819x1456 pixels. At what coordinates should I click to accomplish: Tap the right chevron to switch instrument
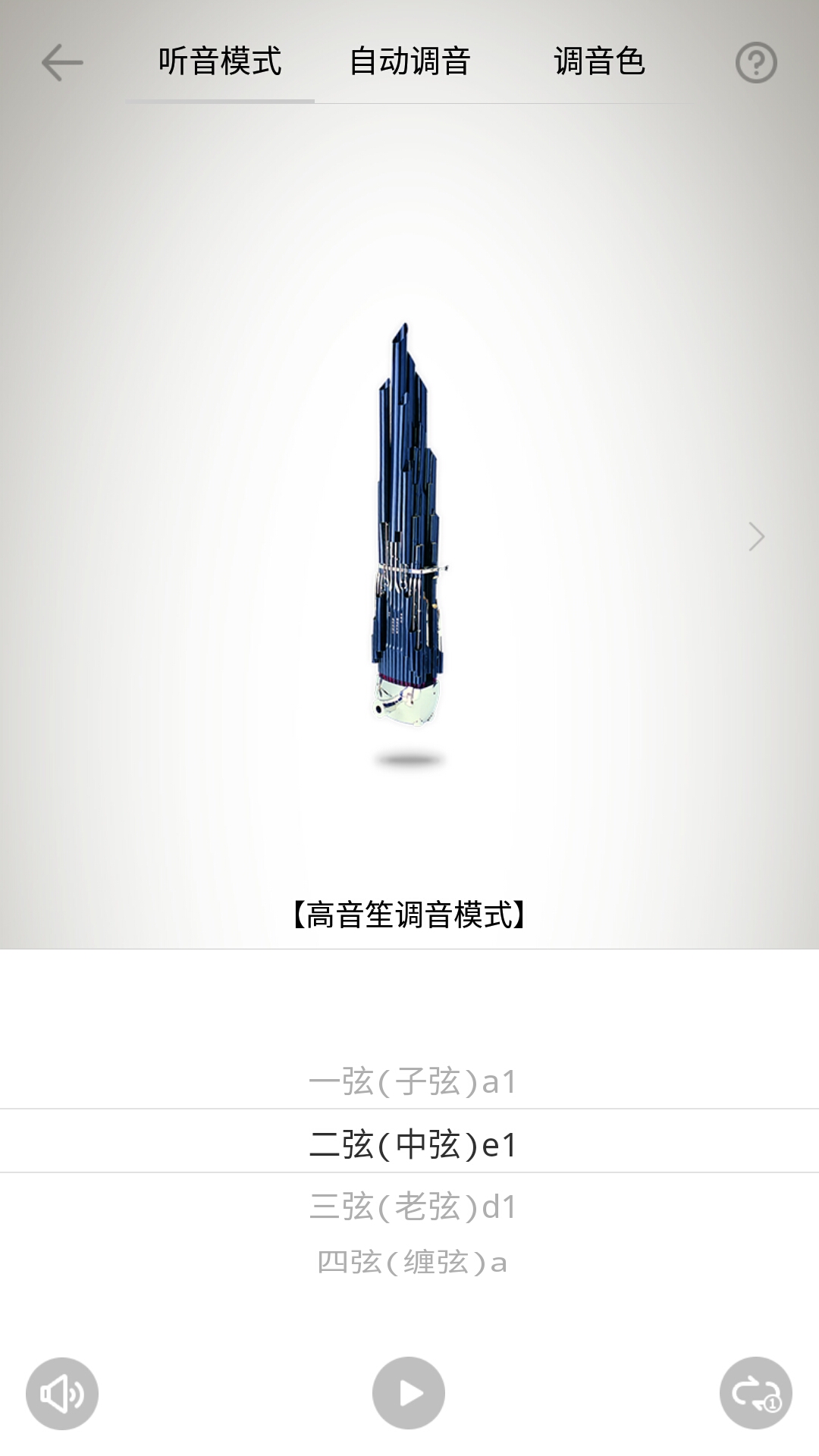pyautogui.click(x=758, y=536)
